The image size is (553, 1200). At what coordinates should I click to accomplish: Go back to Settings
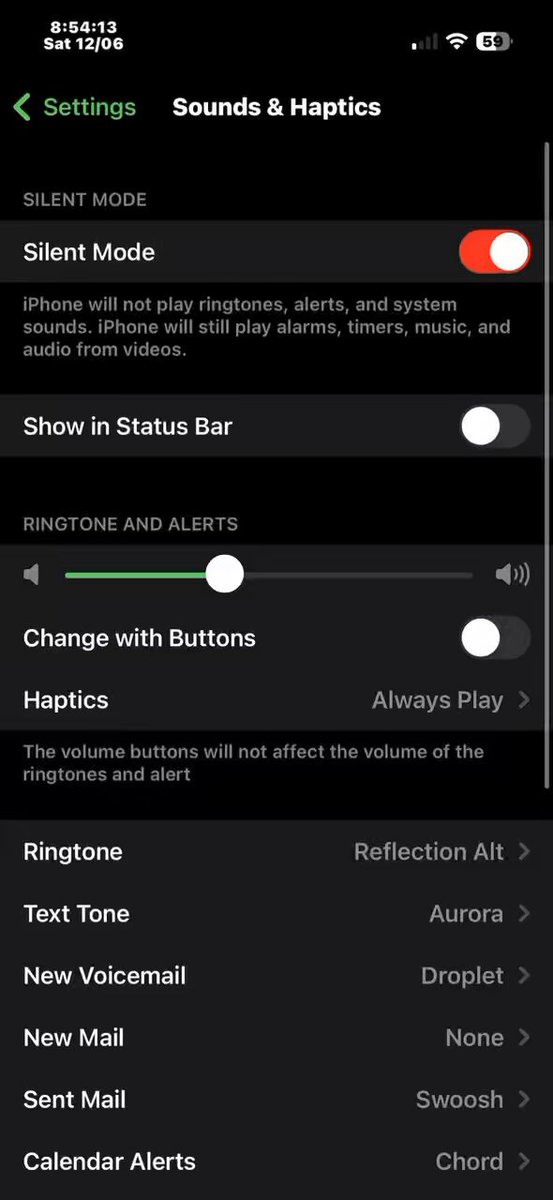74,107
